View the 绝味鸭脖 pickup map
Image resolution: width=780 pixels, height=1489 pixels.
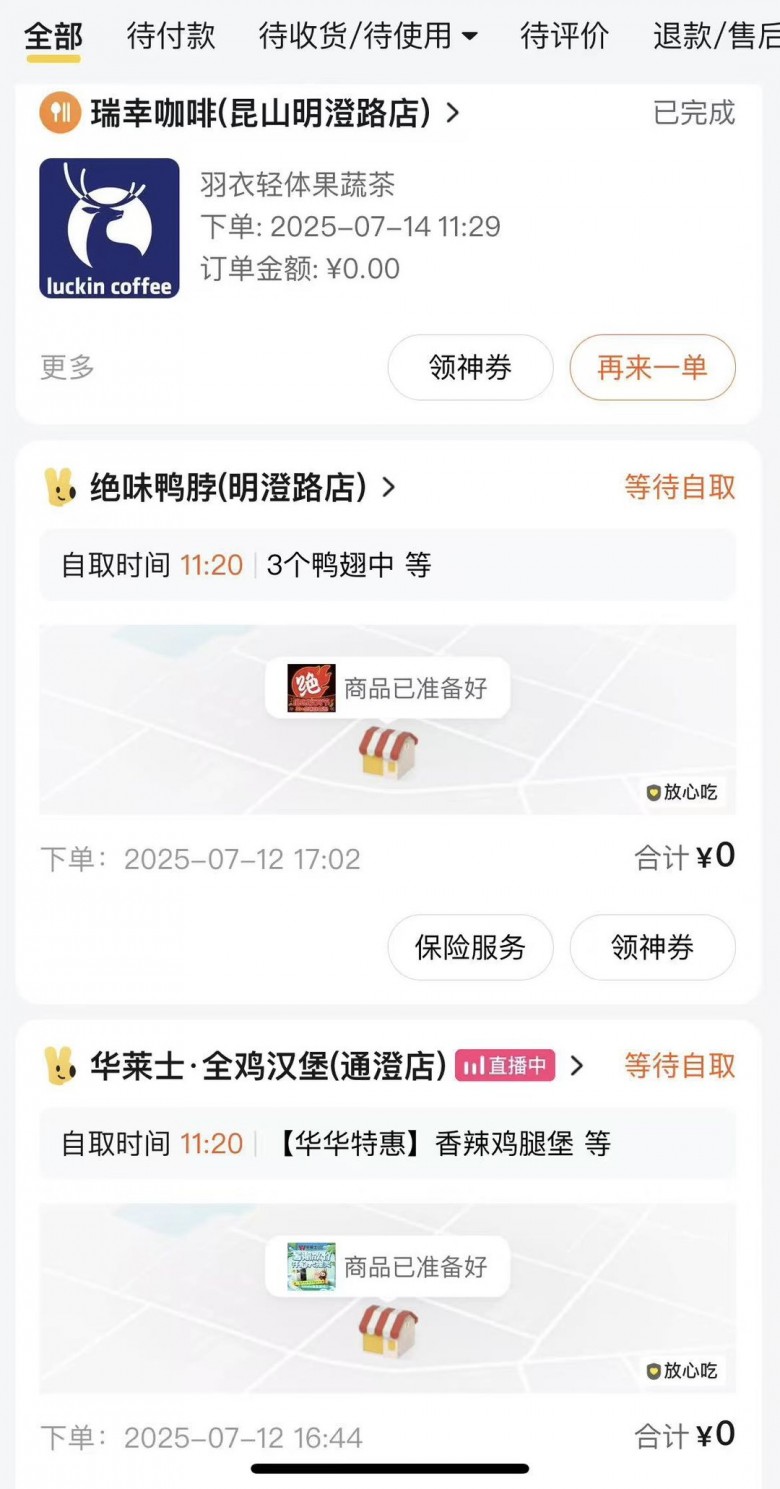click(x=388, y=720)
